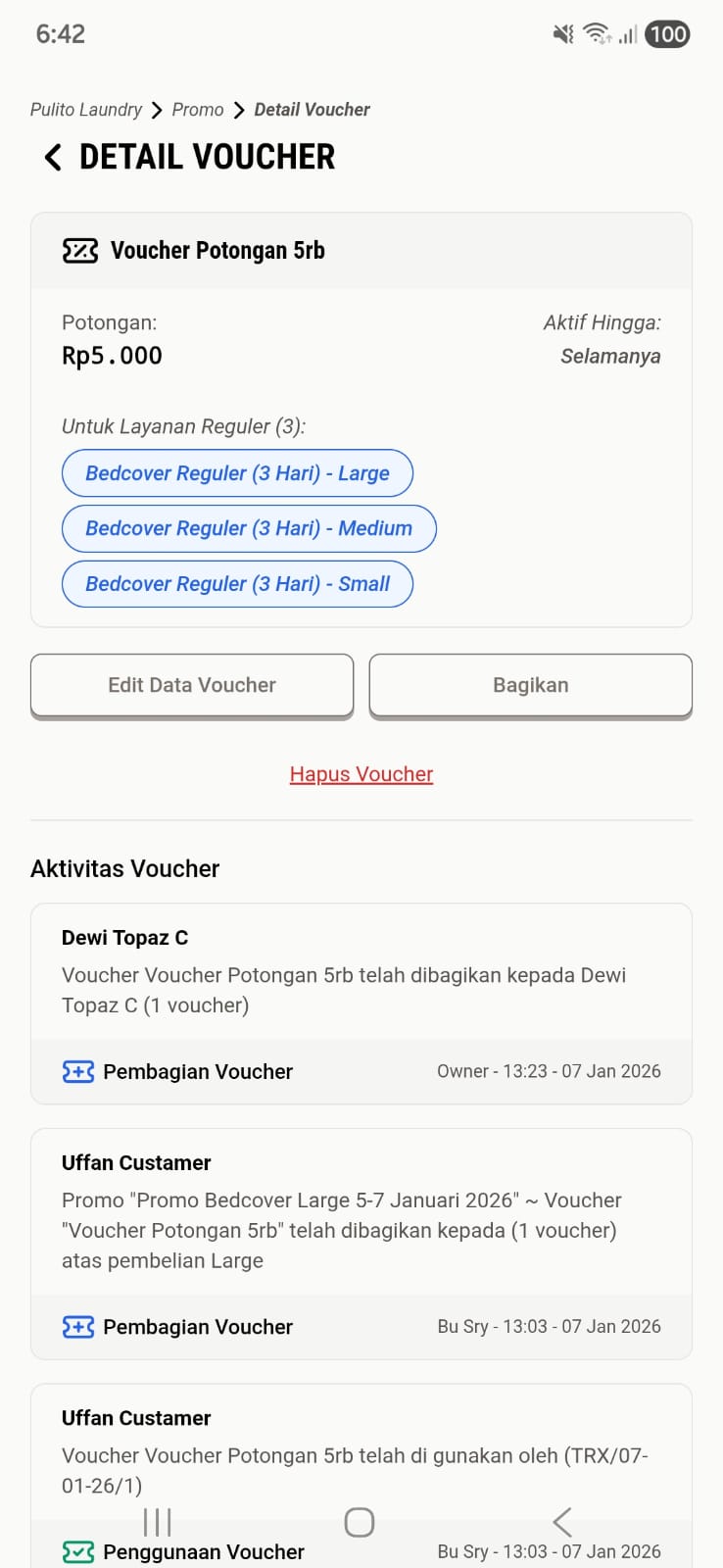Tap the chevron after Pulito Laundry breadcrumb

click(x=158, y=109)
